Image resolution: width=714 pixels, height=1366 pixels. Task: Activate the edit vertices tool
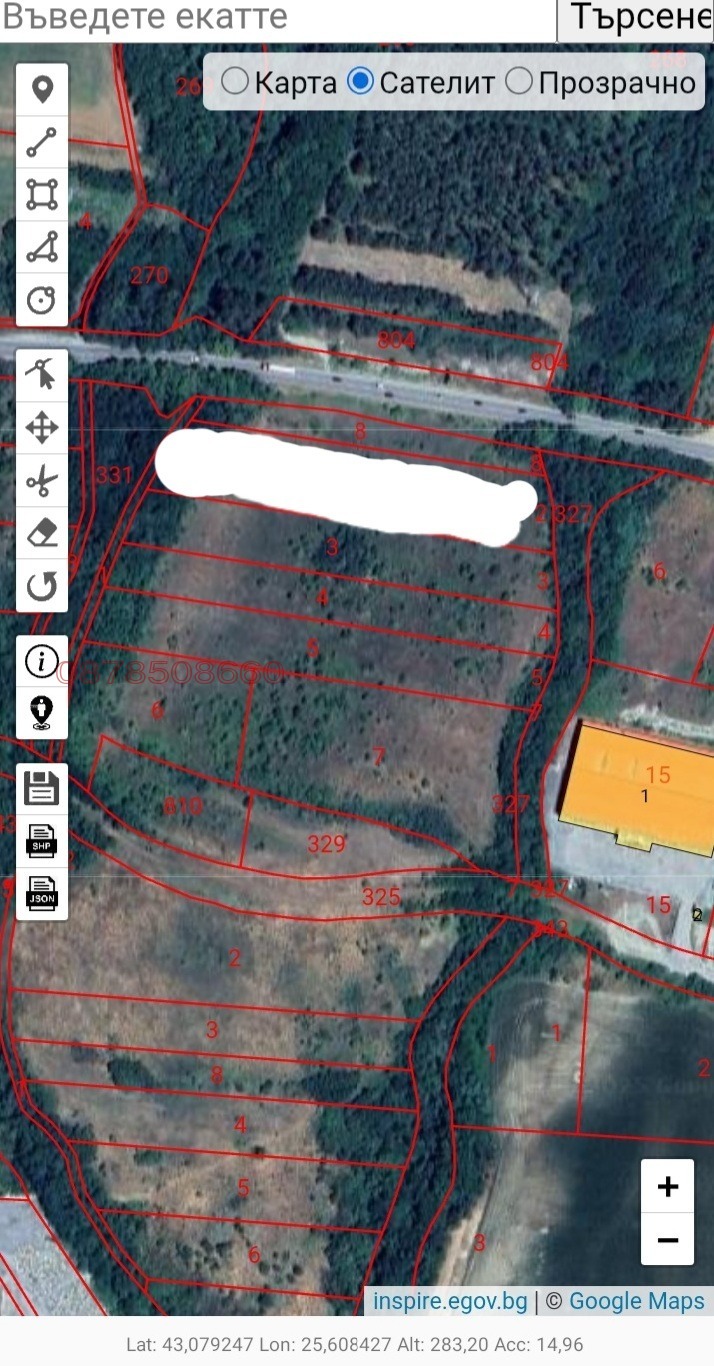pos(42,376)
